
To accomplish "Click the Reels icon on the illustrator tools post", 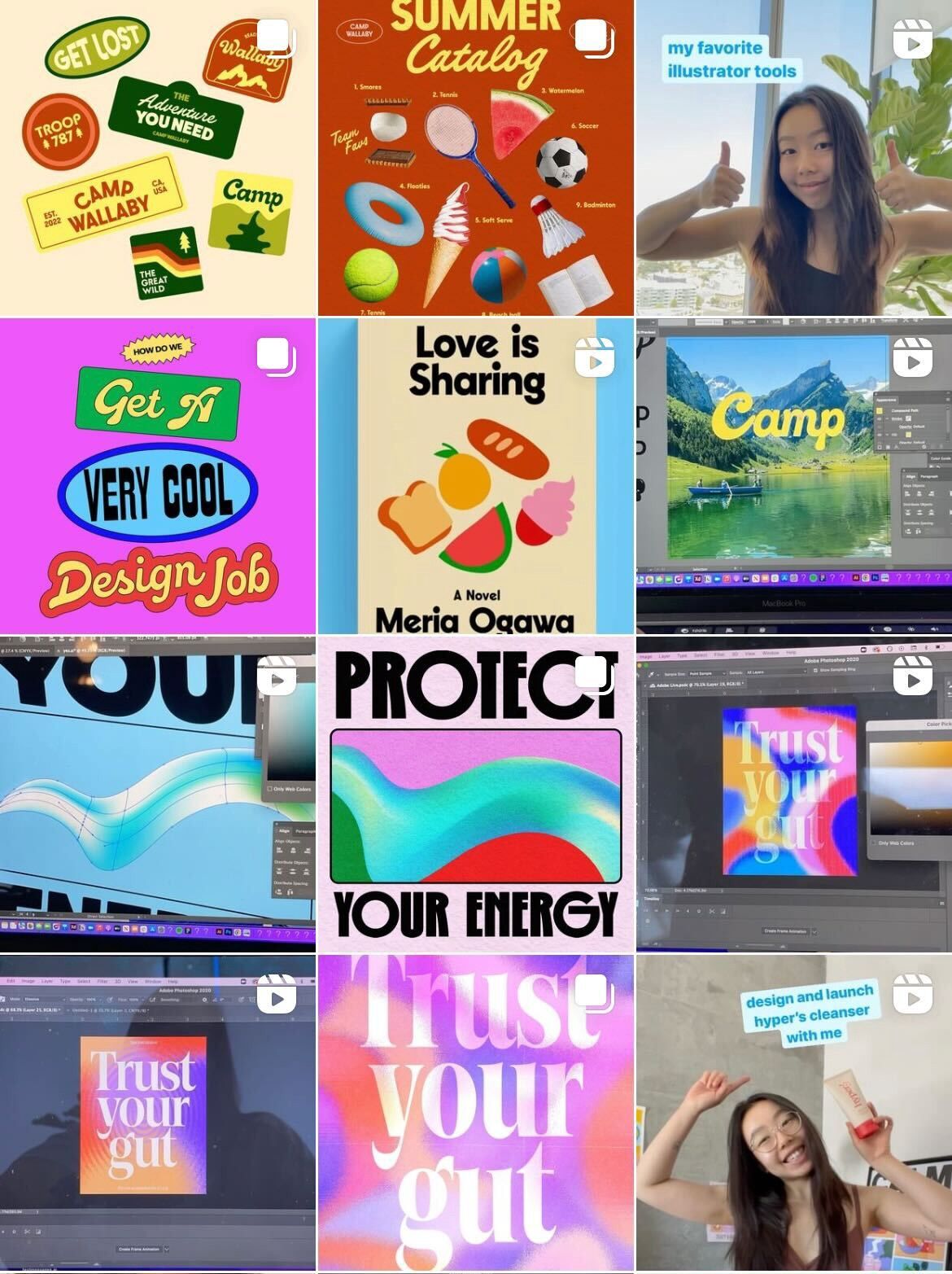I will (x=913, y=38).
